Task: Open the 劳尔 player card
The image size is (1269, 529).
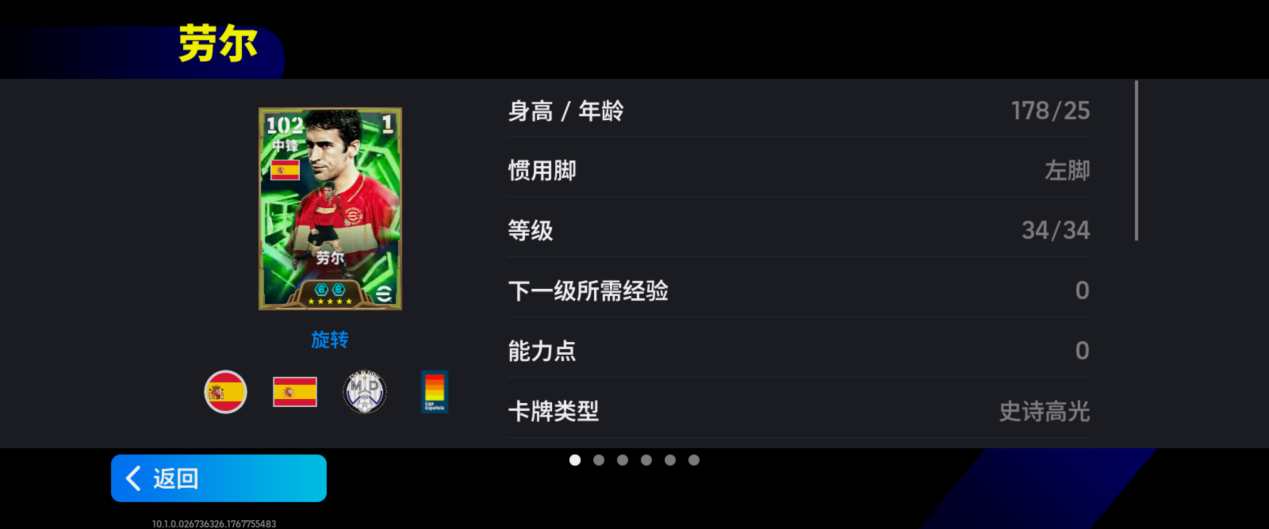Action: (x=330, y=208)
